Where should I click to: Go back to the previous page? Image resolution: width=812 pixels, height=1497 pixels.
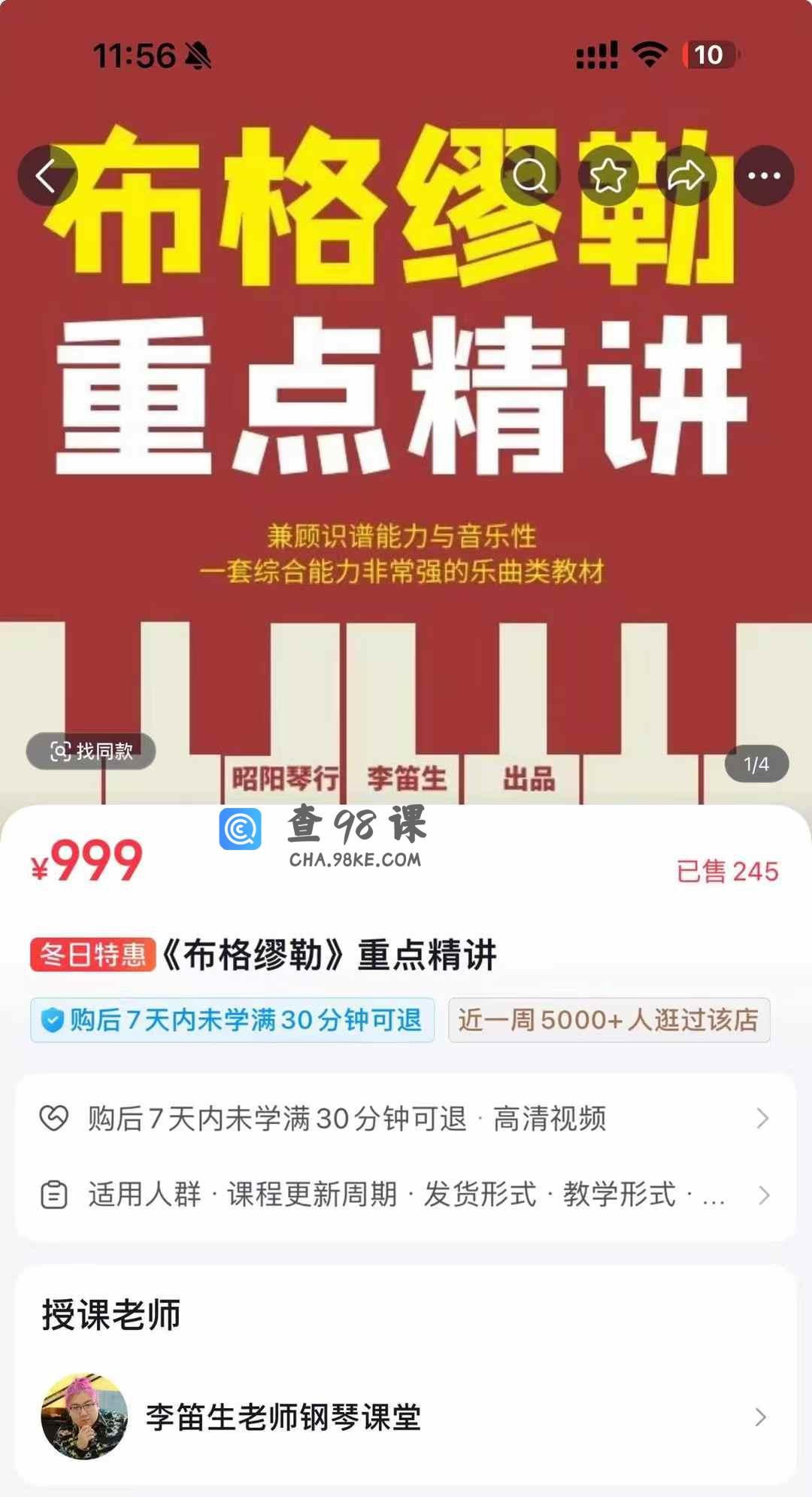[47, 176]
